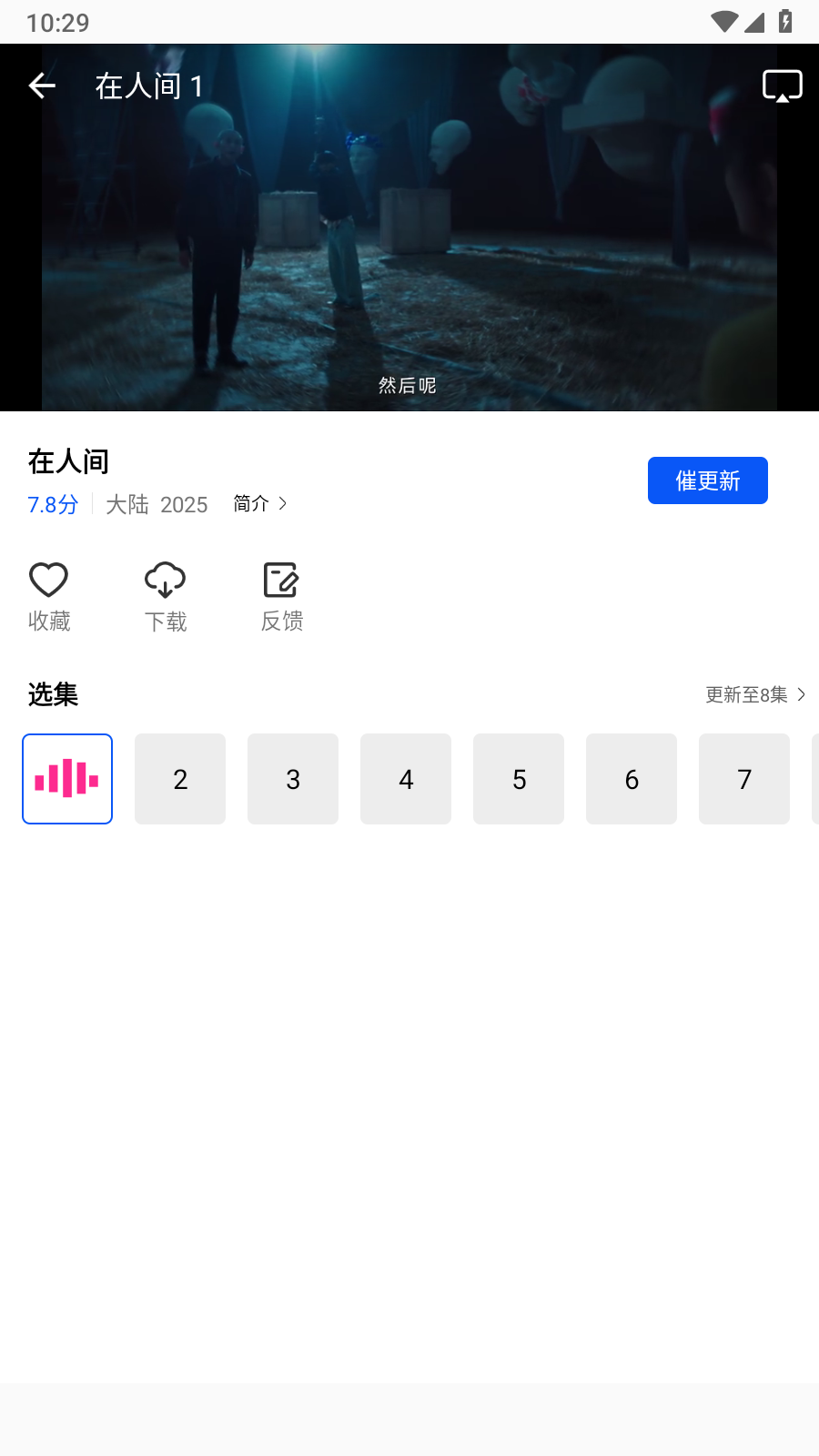
Task: Select episode 5 from the list
Action: coord(519,779)
